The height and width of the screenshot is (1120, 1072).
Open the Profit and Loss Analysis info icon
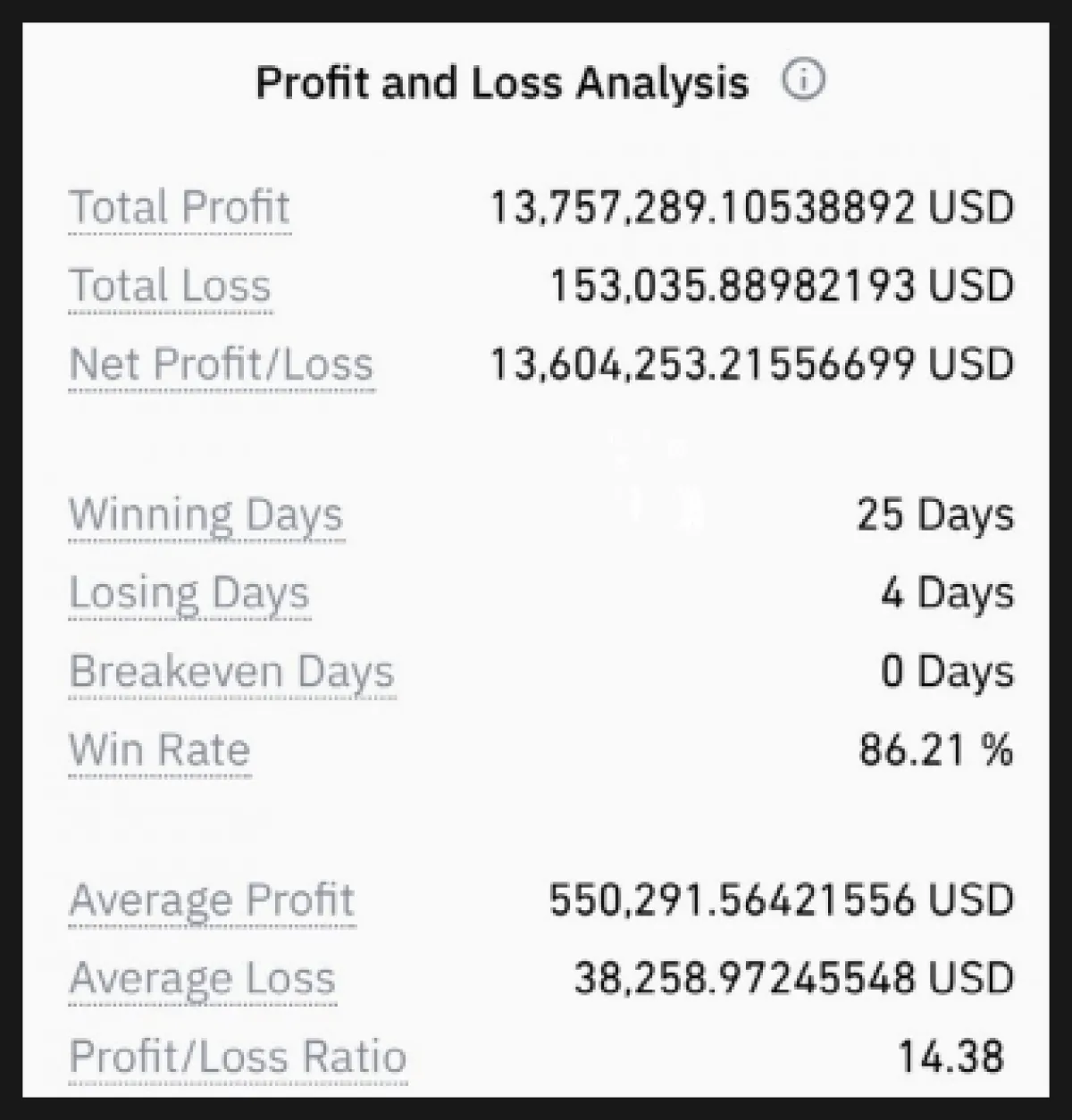coord(803,81)
